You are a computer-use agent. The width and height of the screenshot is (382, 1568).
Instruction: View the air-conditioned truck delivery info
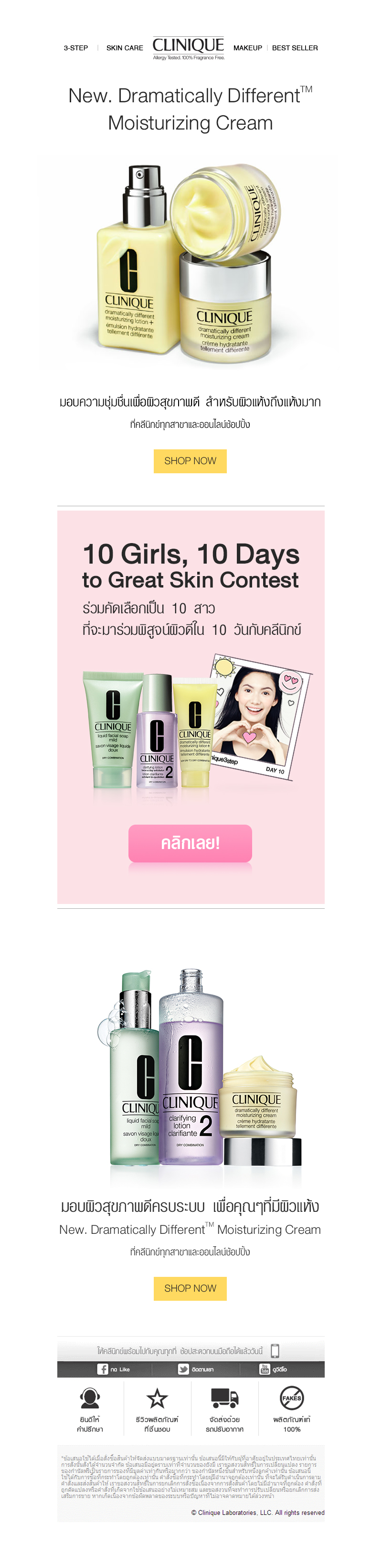[224, 1408]
